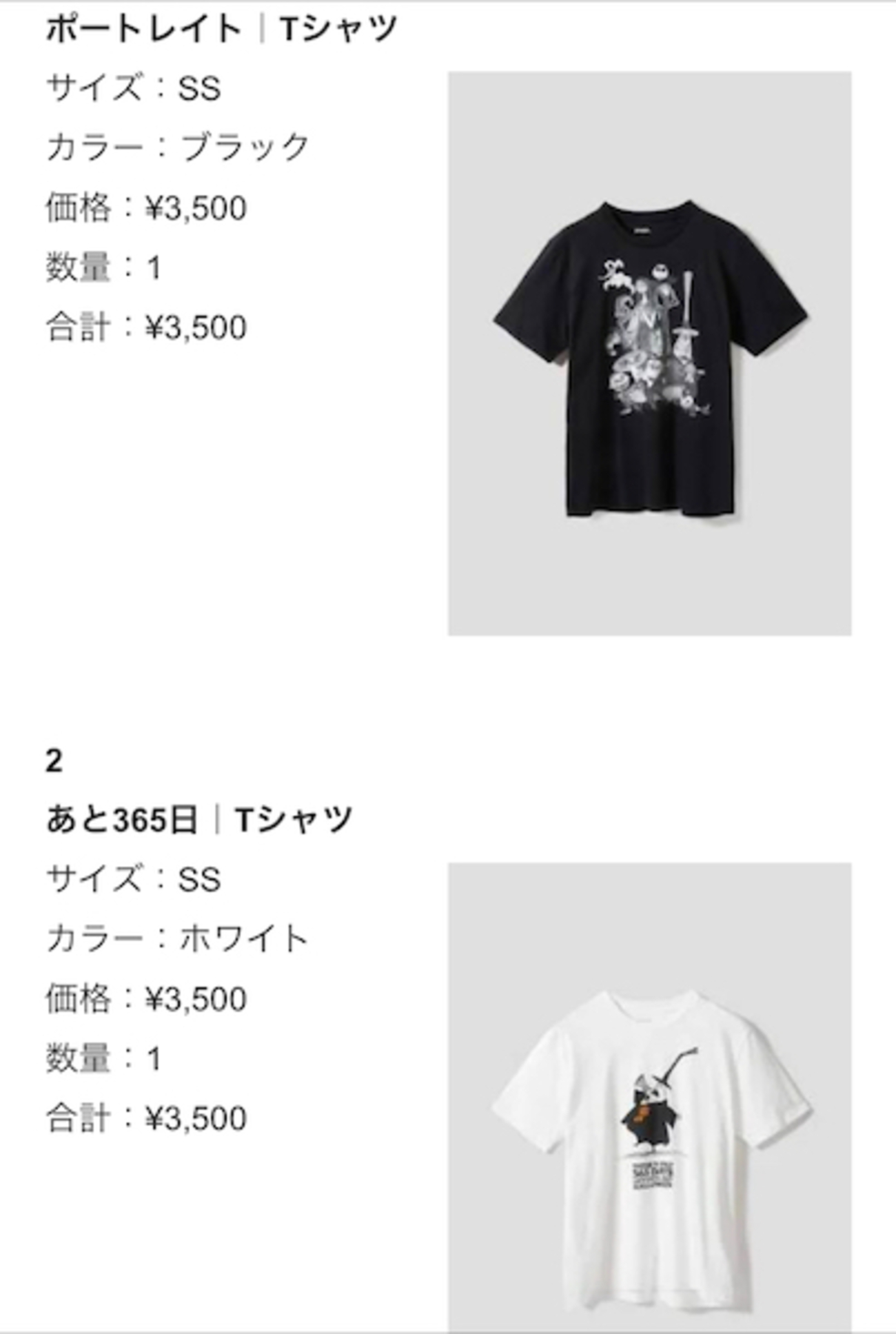Screen dimensions: 896x1334
Task: Open the white あと365日 T-shirt image
Action: [649, 1096]
